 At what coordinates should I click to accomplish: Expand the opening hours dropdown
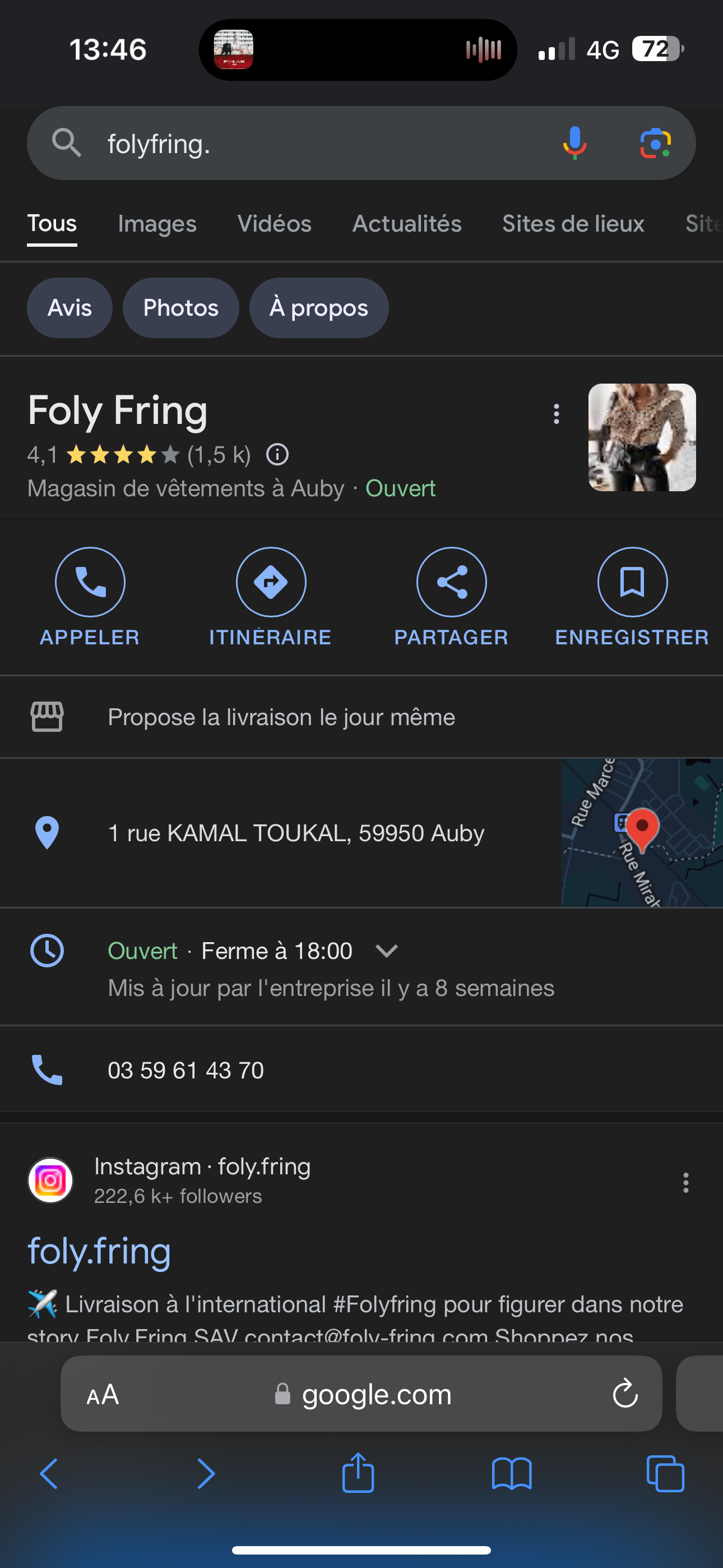coord(387,951)
